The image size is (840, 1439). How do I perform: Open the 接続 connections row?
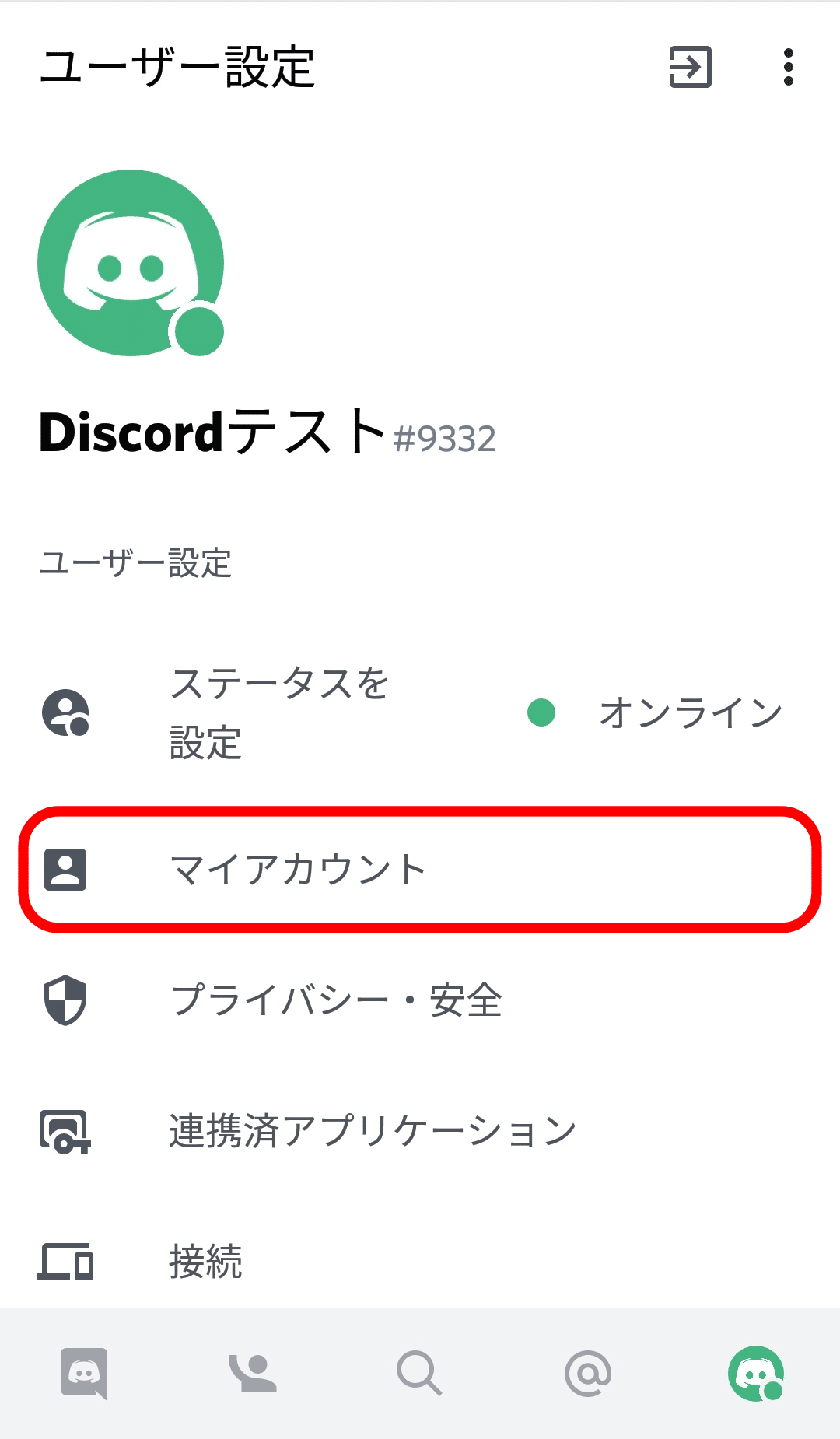click(420, 1260)
